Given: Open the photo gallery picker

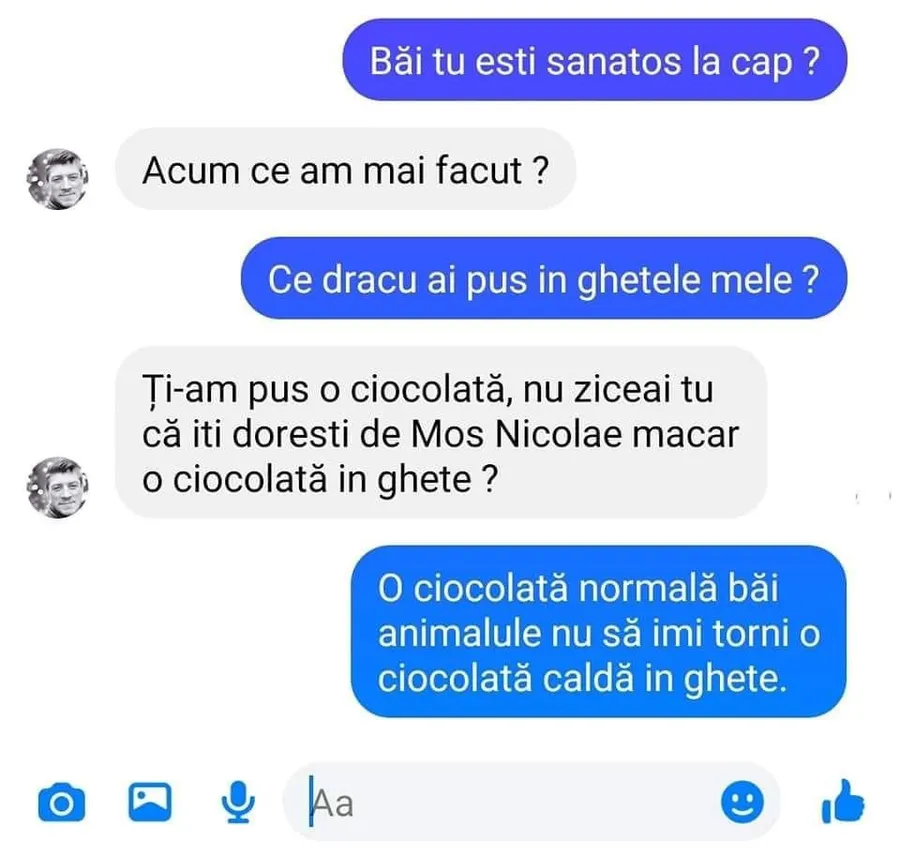Looking at the screenshot, I should click(x=151, y=800).
